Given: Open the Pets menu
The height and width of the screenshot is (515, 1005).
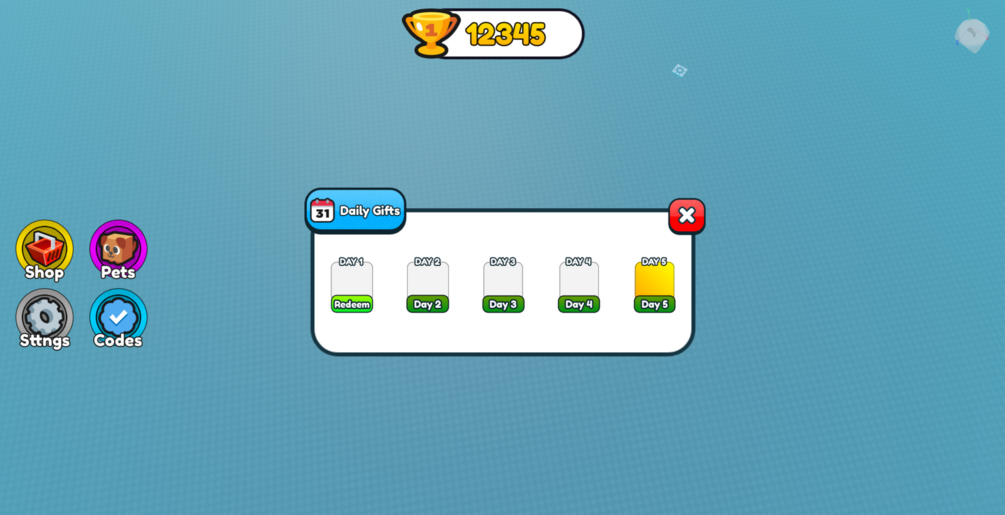Looking at the screenshot, I should 118,249.
